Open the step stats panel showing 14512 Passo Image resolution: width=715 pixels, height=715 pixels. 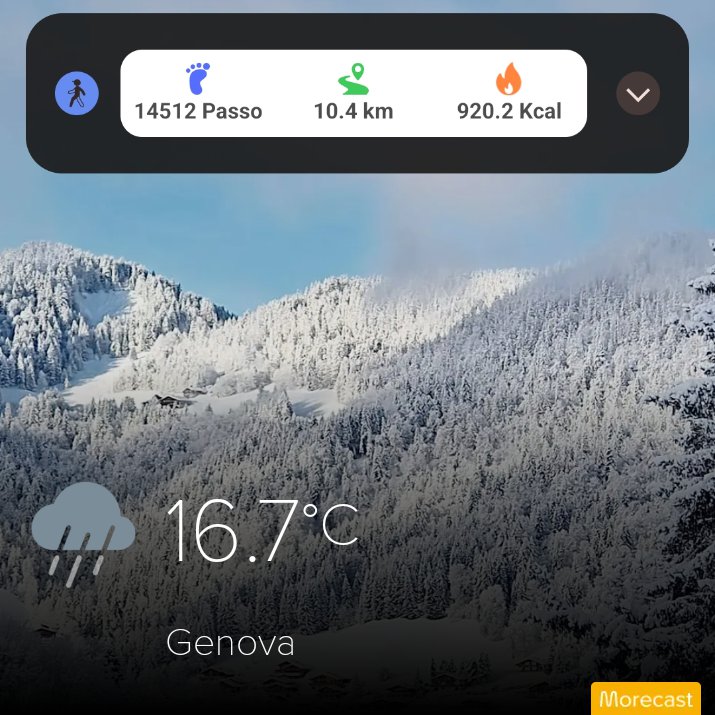pyautogui.click(x=353, y=93)
